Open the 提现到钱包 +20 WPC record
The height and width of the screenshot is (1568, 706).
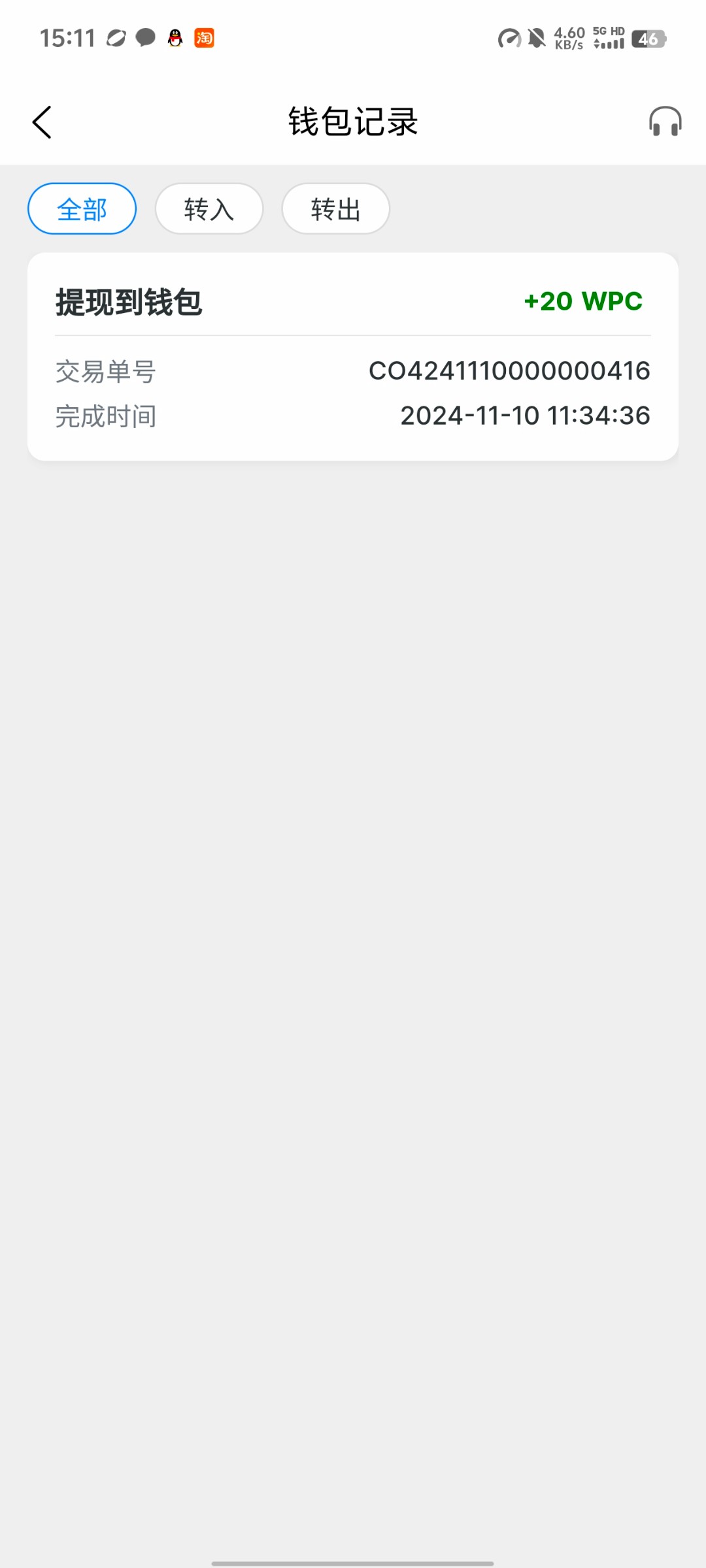(353, 357)
